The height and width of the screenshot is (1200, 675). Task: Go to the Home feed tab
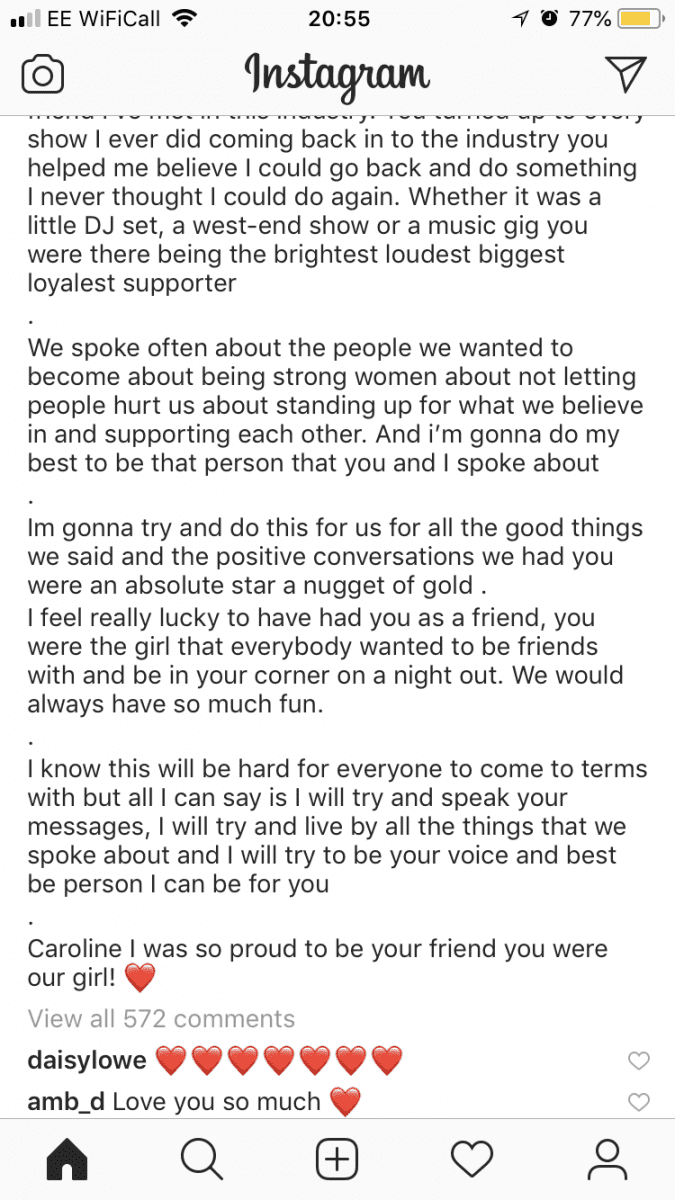(x=67, y=1160)
